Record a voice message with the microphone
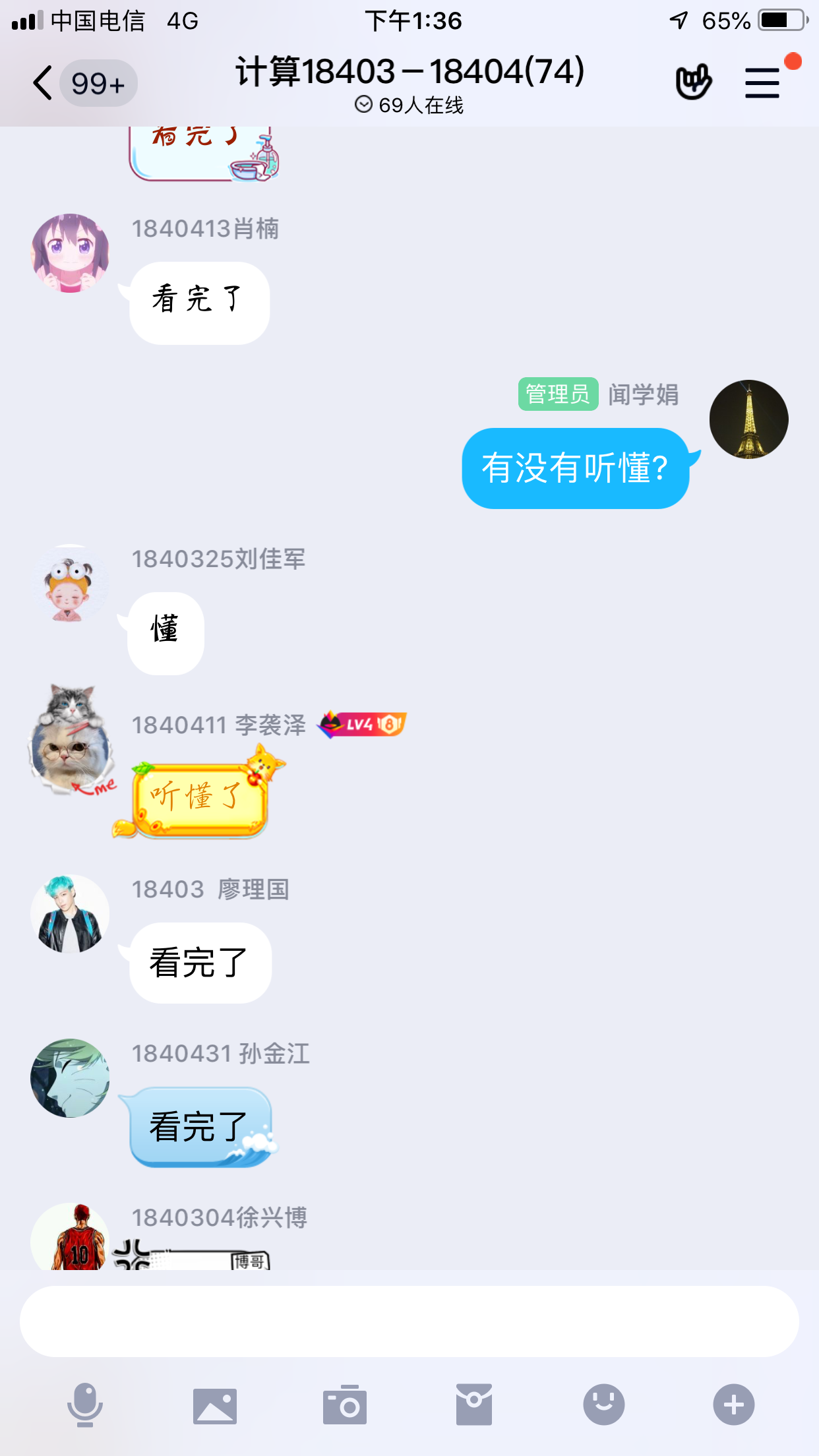This screenshot has width=819, height=1456. click(x=85, y=1405)
